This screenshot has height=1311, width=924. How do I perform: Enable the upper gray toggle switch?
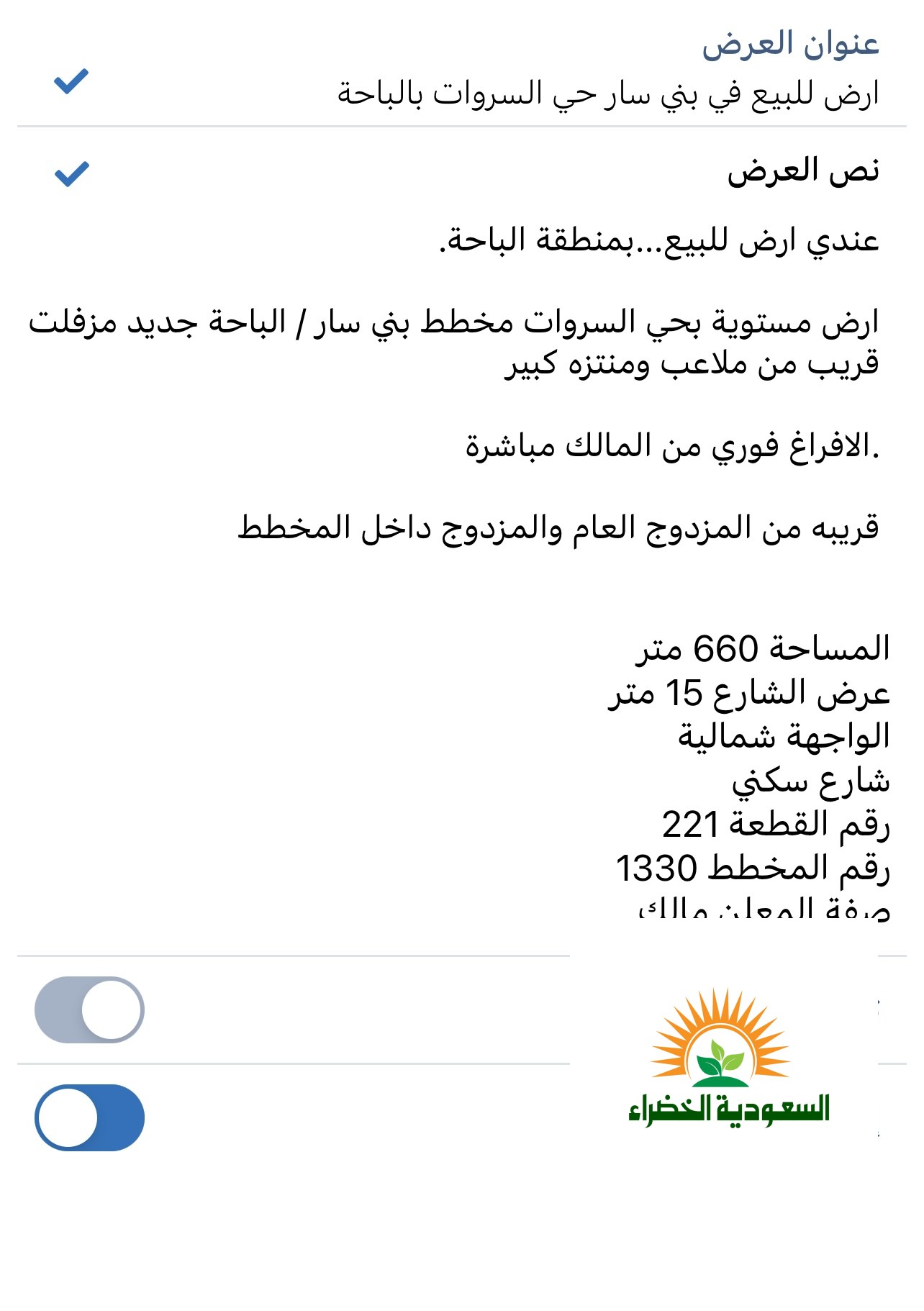tap(89, 1010)
